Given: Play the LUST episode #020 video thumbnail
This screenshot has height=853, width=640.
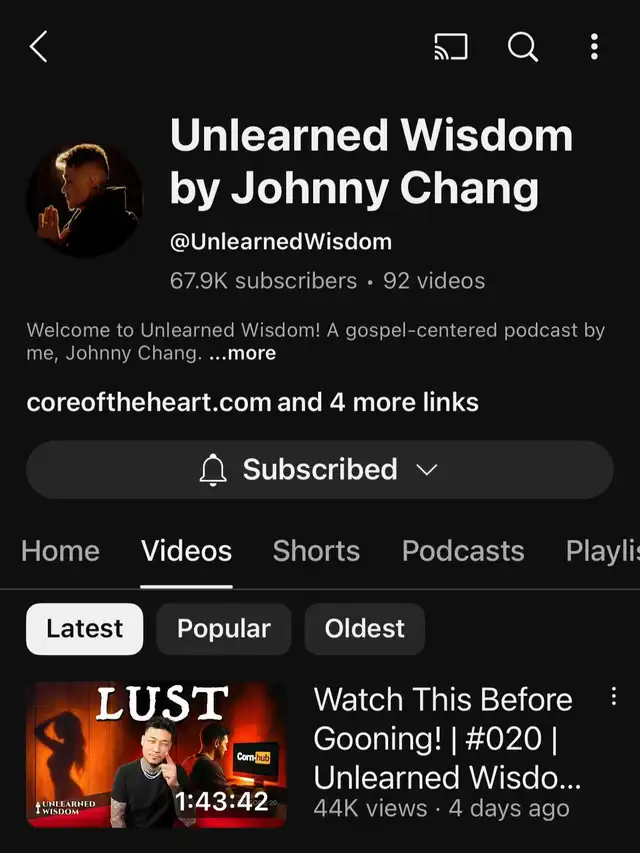Looking at the screenshot, I should 156,754.
